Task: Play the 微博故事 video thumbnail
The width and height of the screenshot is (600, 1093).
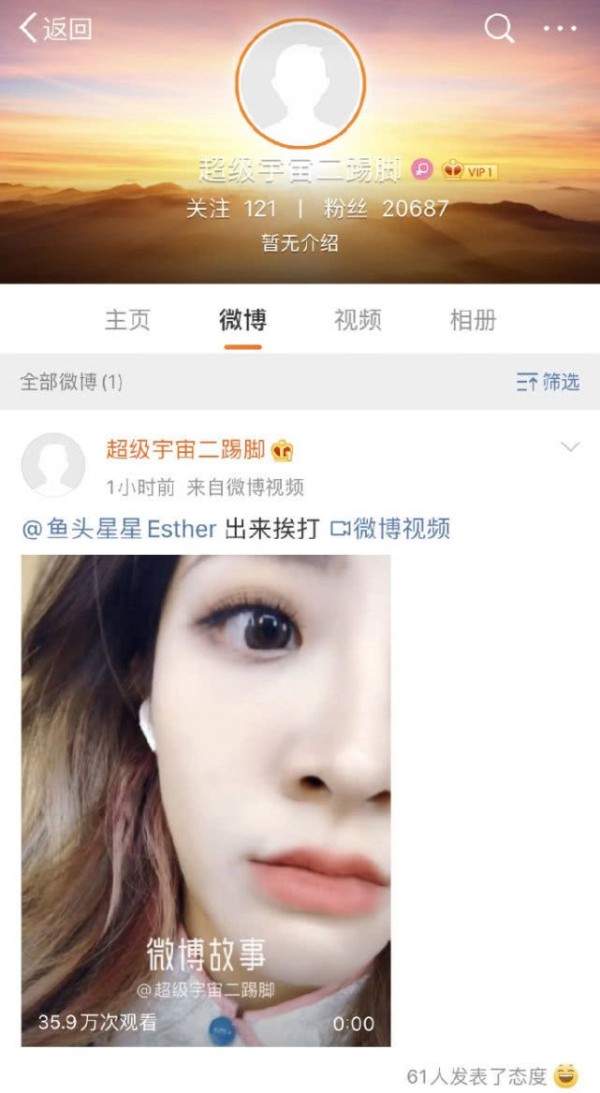Action: [x=206, y=800]
